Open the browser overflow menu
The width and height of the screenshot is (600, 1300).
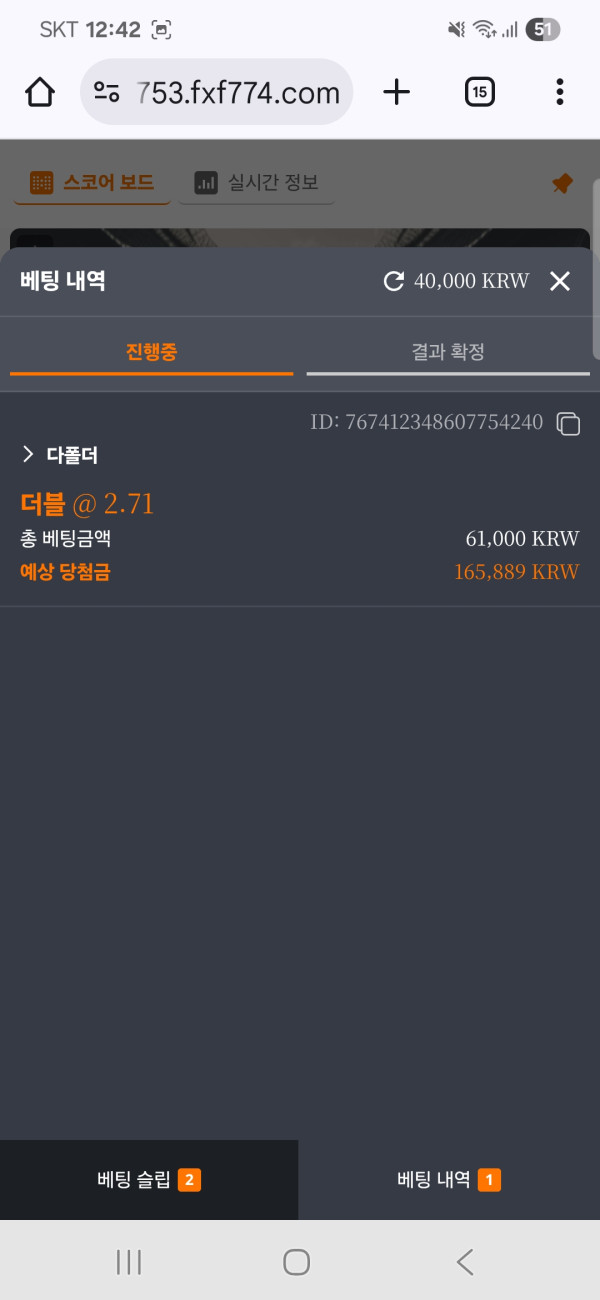point(559,93)
